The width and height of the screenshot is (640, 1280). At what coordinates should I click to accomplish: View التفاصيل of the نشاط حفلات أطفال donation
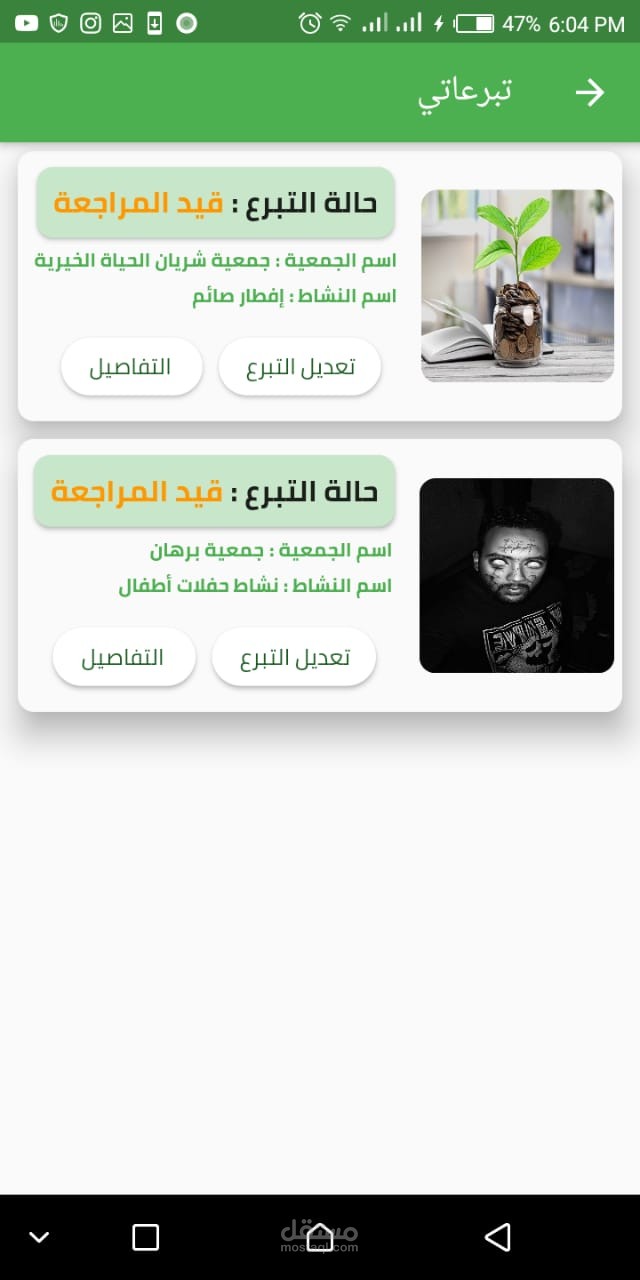point(124,658)
